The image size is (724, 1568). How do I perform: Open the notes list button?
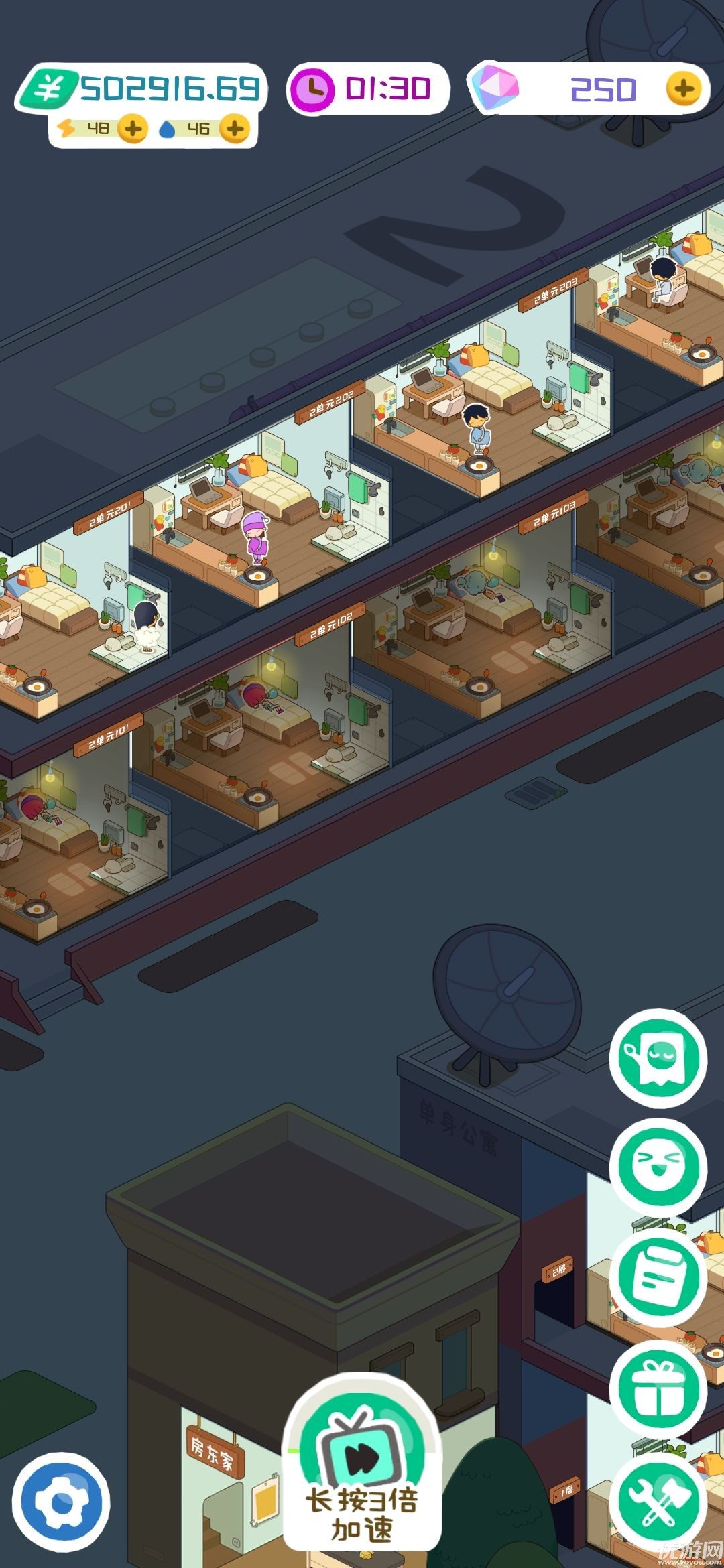tap(658, 1278)
